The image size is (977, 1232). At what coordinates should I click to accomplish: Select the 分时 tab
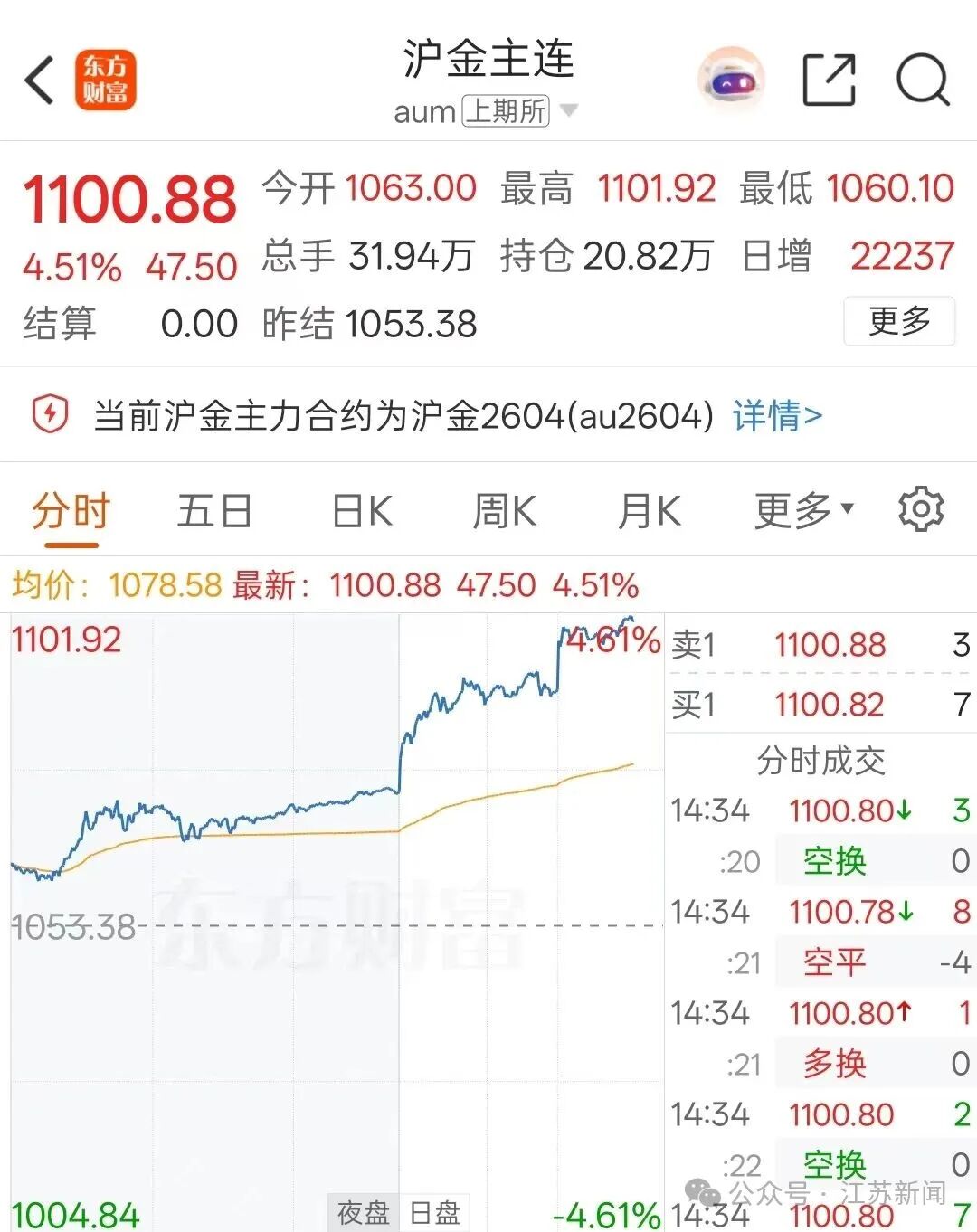pos(71,512)
